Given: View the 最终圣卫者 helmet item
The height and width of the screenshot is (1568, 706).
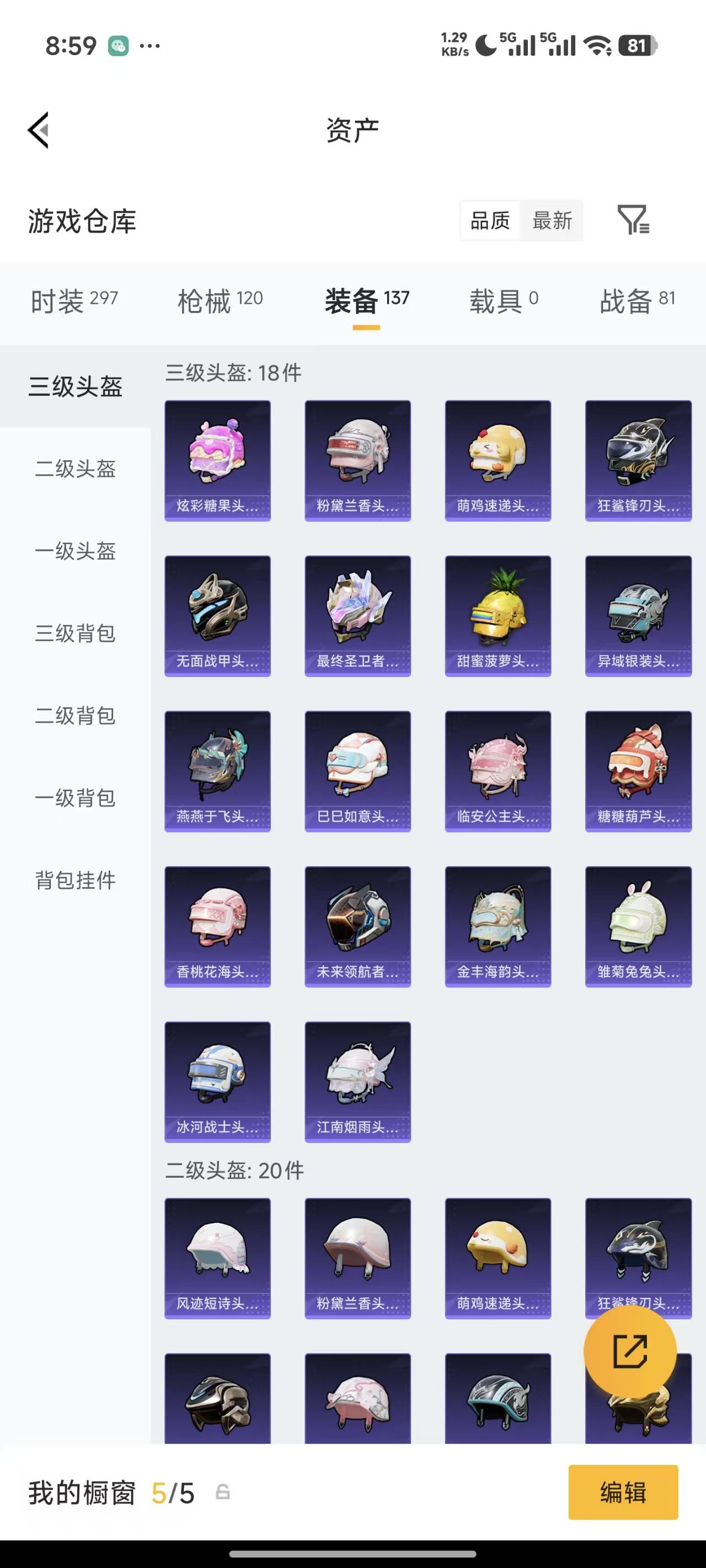Looking at the screenshot, I should click(357, 615).
